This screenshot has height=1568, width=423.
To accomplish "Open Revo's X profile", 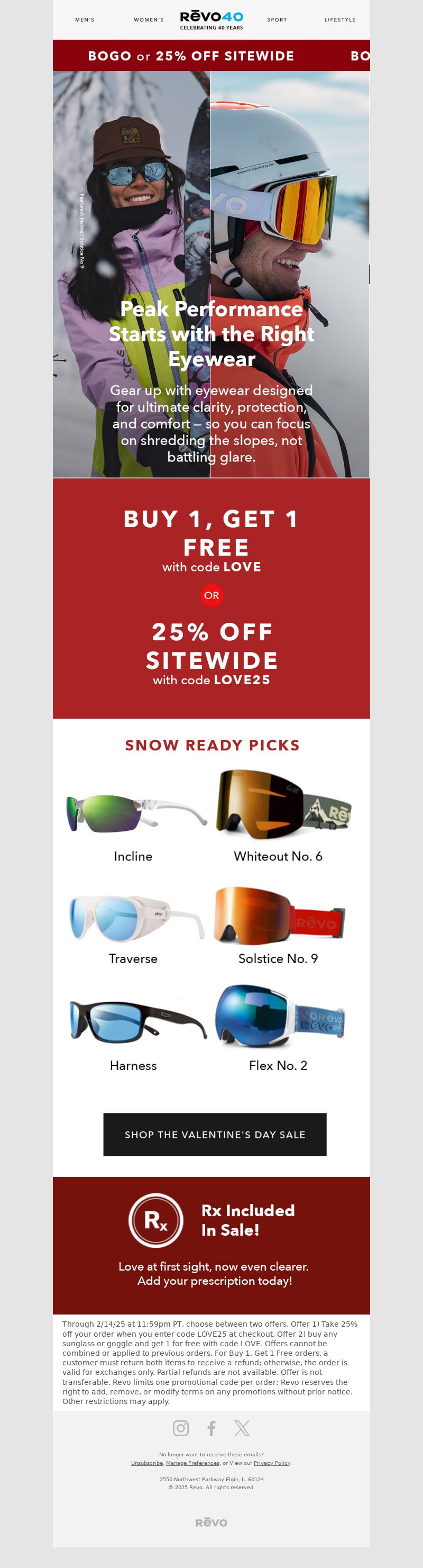I will point(242,1427).
